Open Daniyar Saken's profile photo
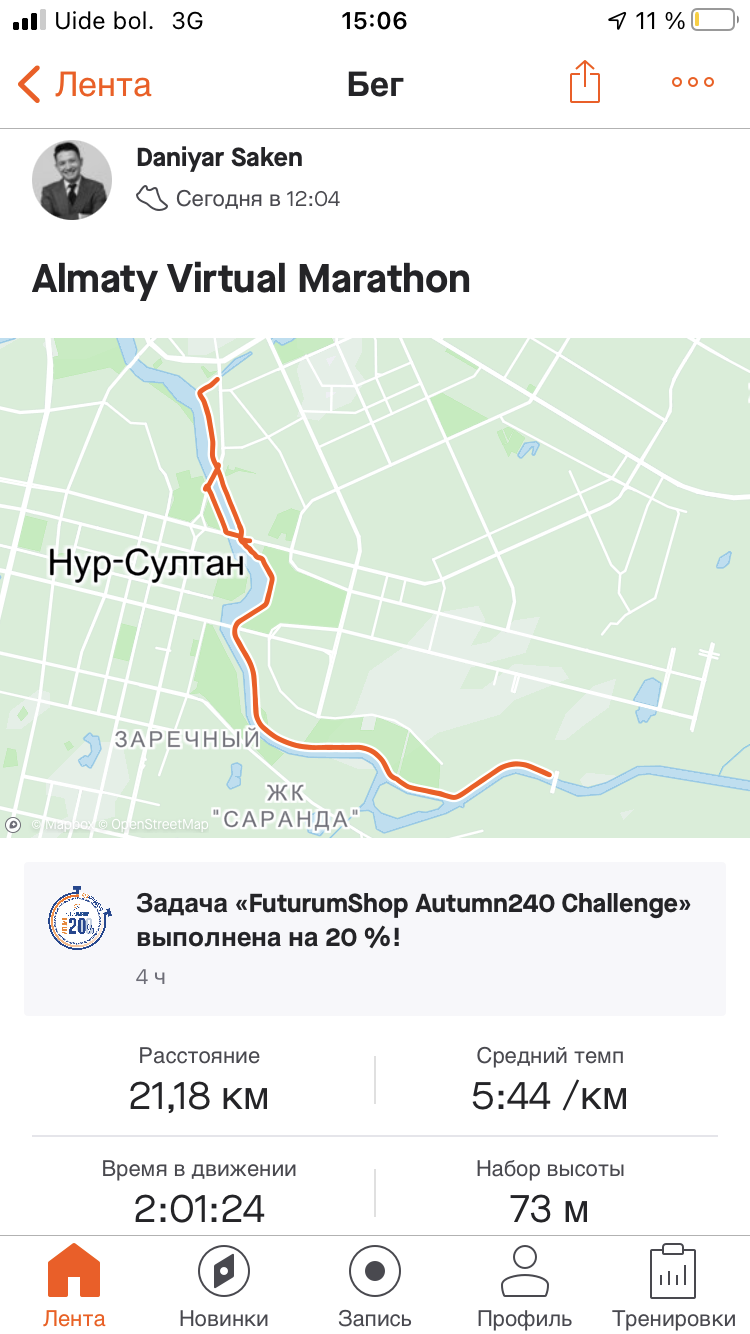Image resolution: width=750 pixels, height=1334 pixels. pos(72,180)
